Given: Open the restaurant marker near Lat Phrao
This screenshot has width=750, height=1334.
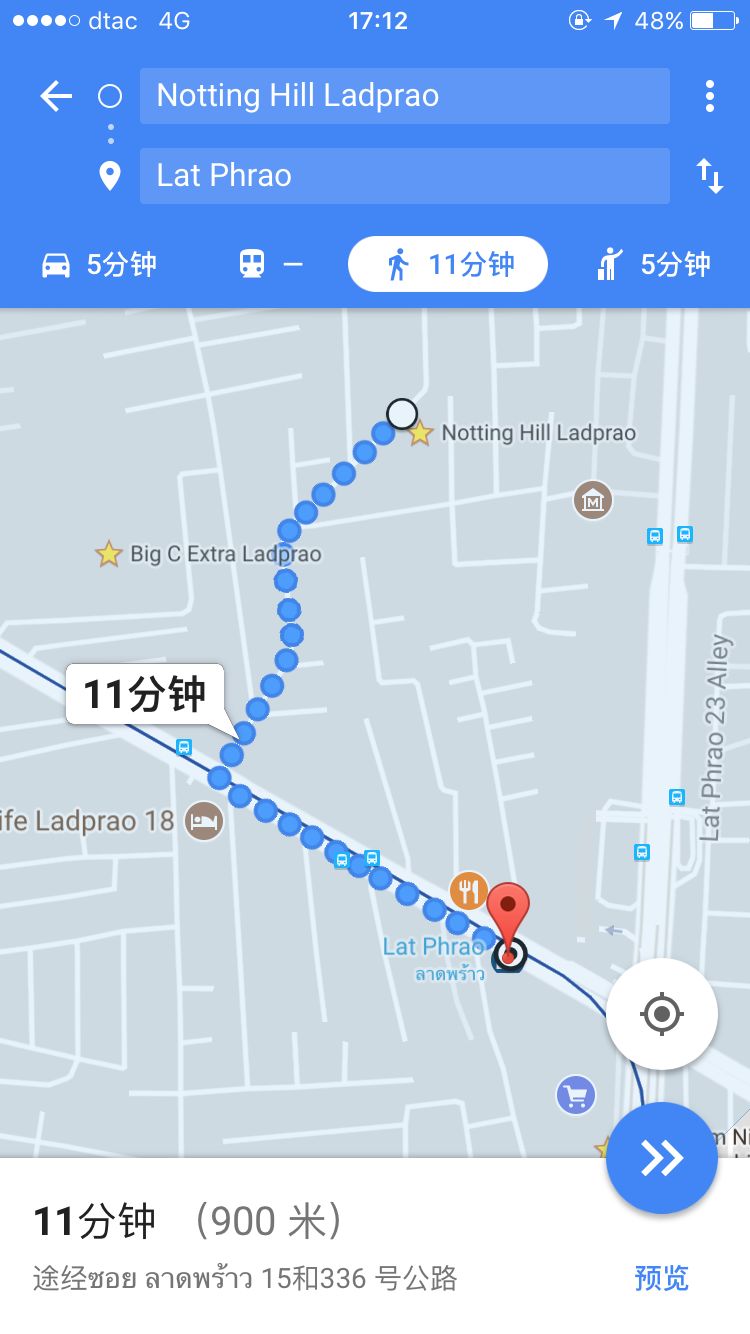Looking at the screenshot, I should coord(468,889).
